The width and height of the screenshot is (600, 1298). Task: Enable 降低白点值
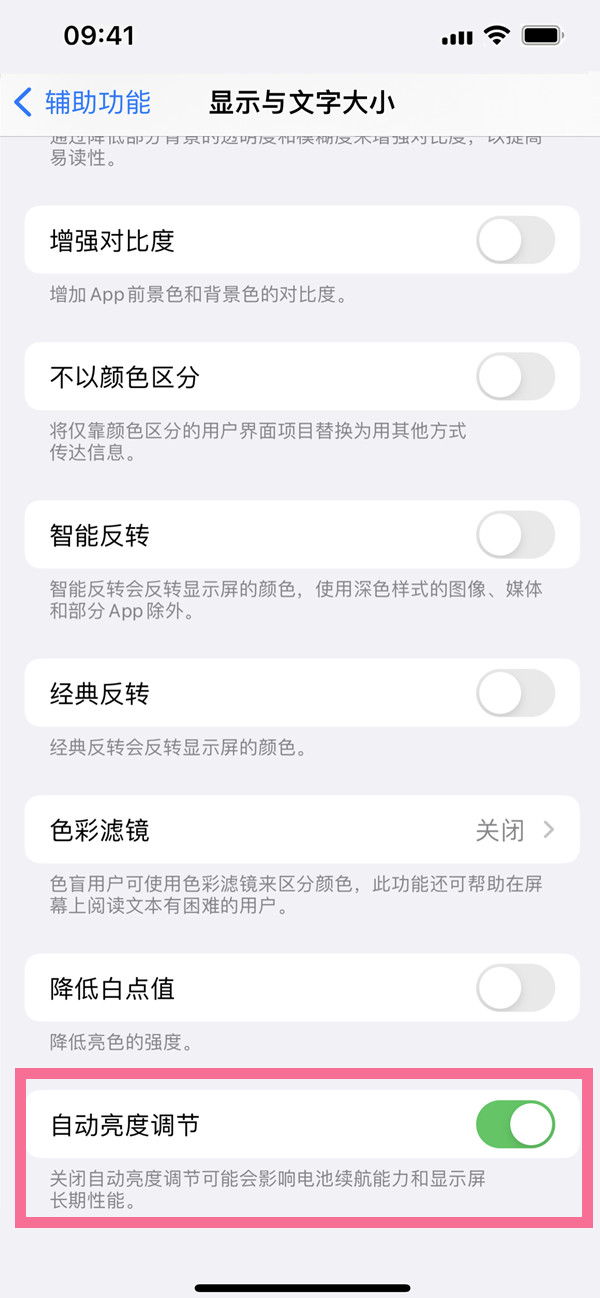tap(515, 988)
